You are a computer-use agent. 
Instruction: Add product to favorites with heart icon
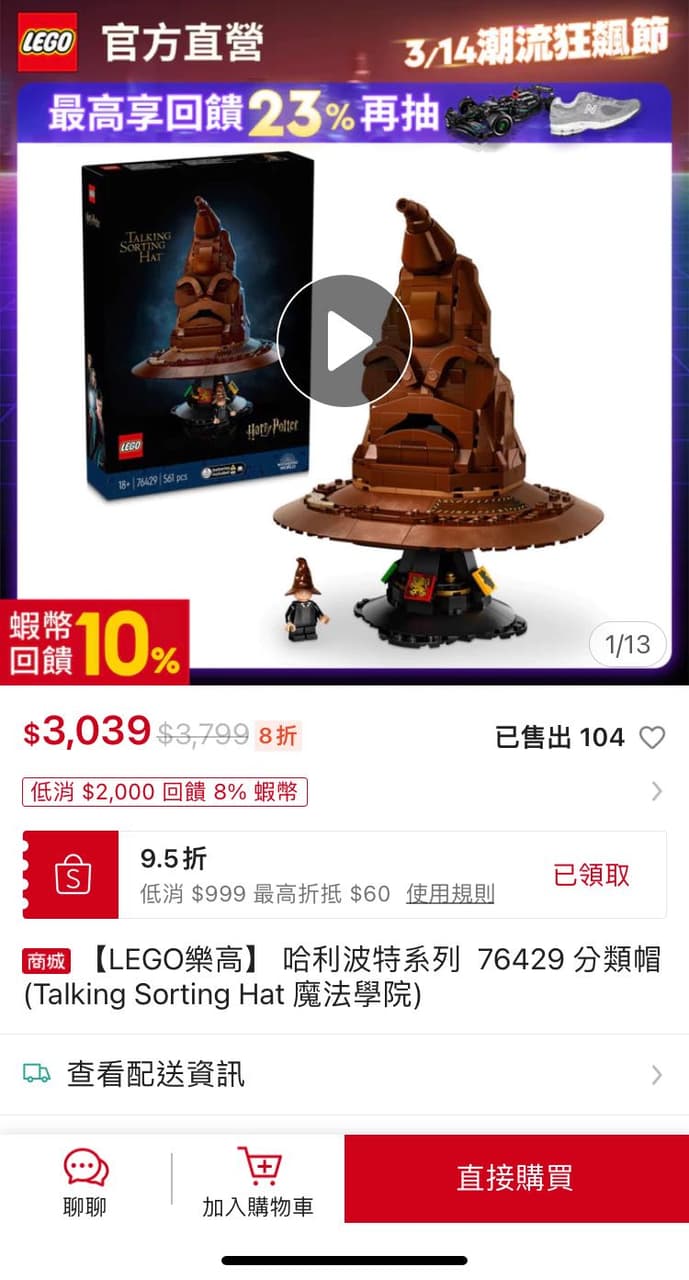pos(652,738)
